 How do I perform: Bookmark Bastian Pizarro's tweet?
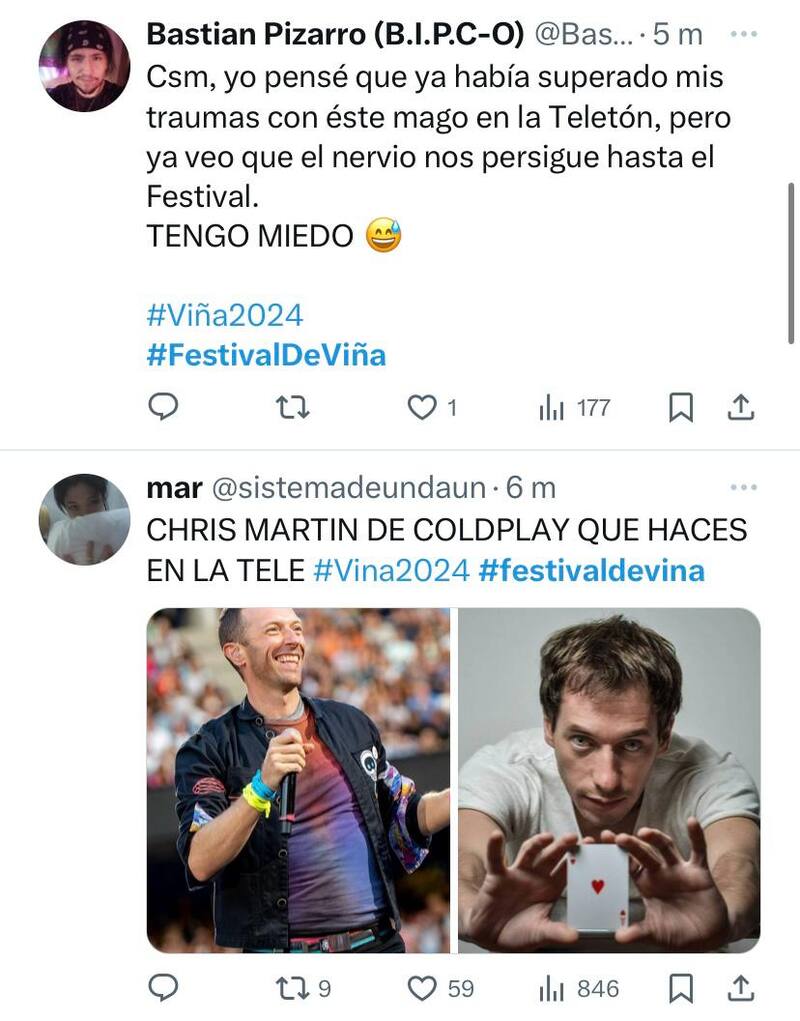pyautogui.click(x=681, y=407)
